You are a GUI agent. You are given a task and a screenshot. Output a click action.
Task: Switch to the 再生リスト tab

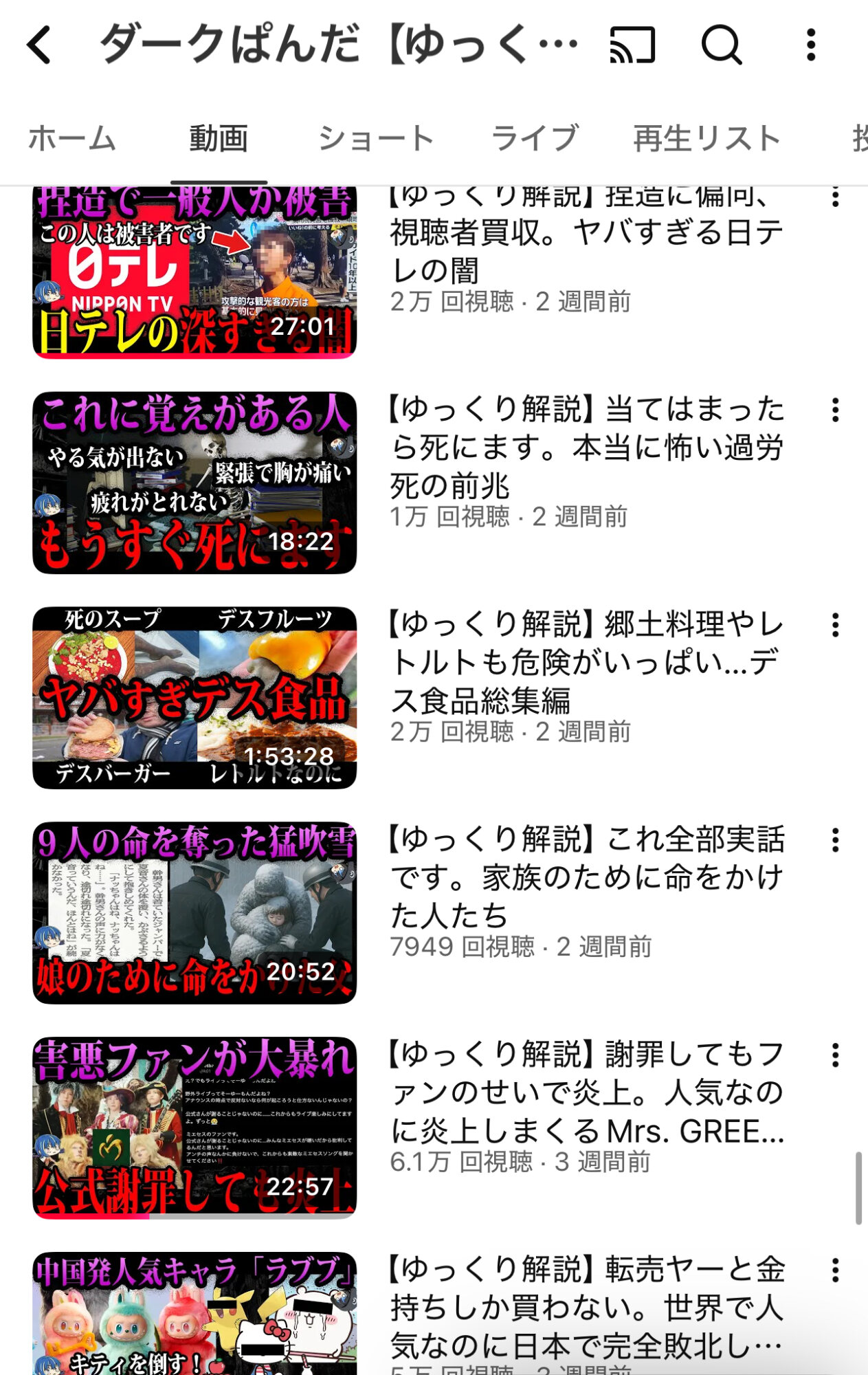pyautogui.click(x=706, y=138)
